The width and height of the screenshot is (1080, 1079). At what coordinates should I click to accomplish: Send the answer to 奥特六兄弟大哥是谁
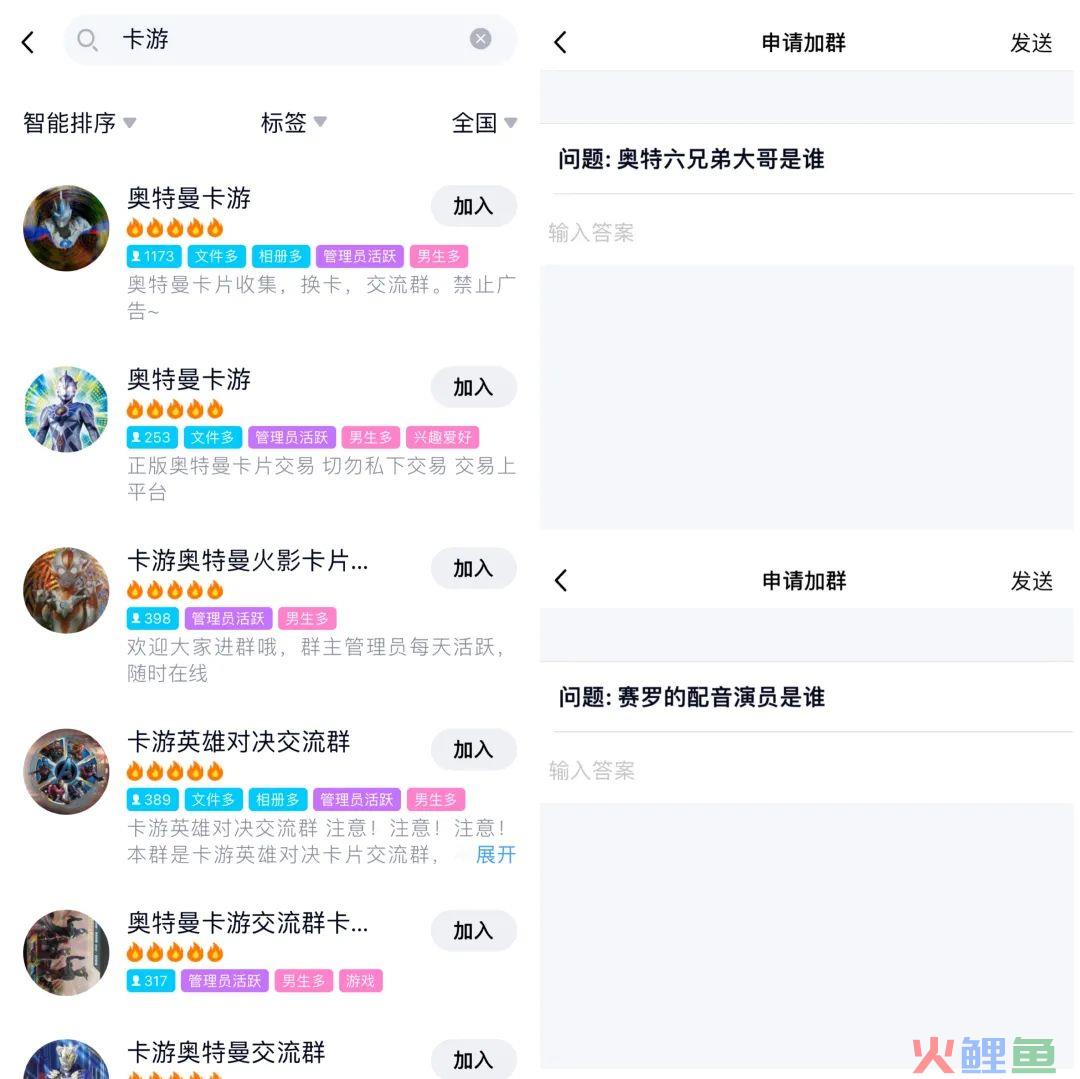click(1031, 43)
